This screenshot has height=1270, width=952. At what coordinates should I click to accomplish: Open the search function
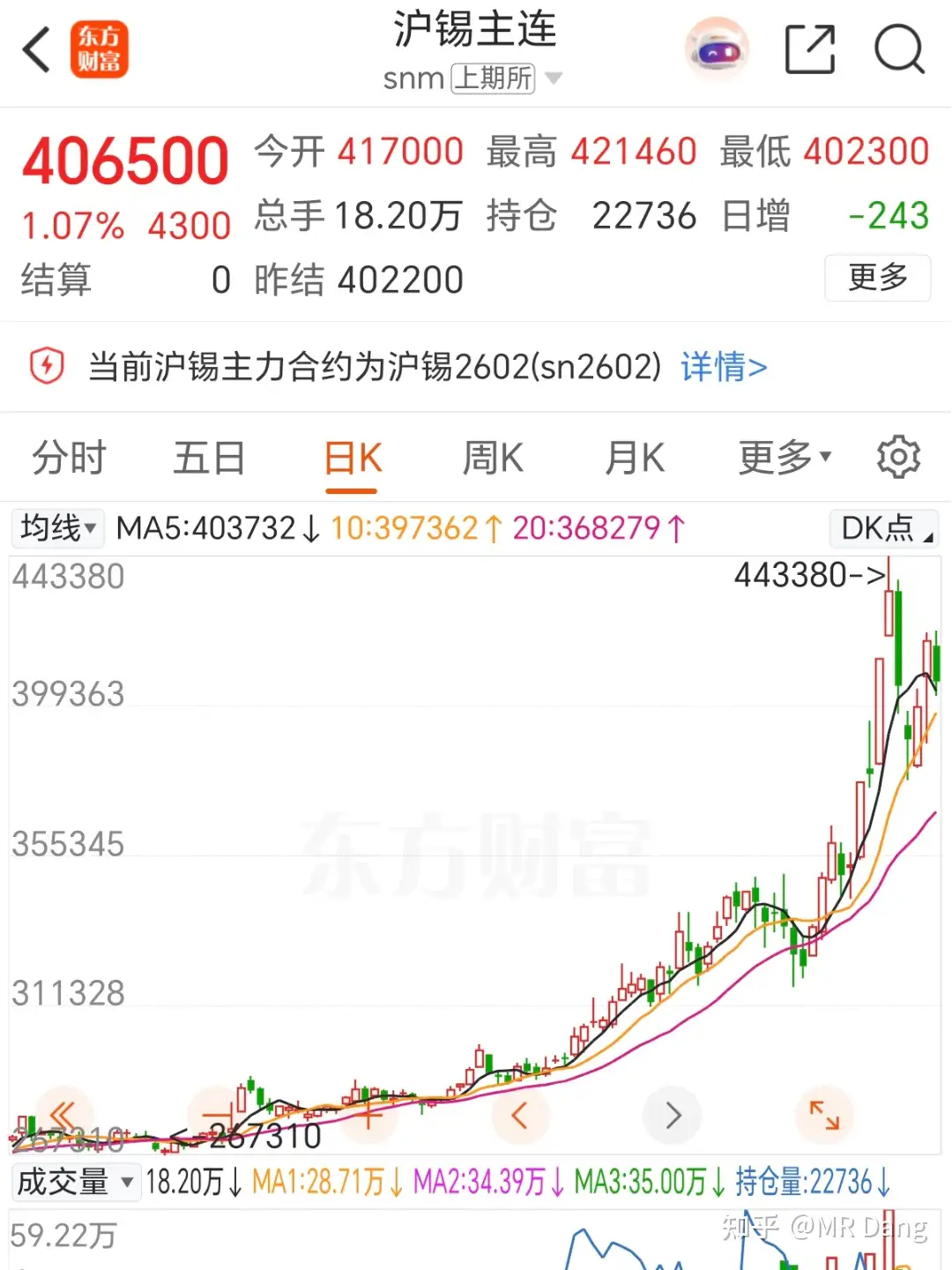[900, 50]
